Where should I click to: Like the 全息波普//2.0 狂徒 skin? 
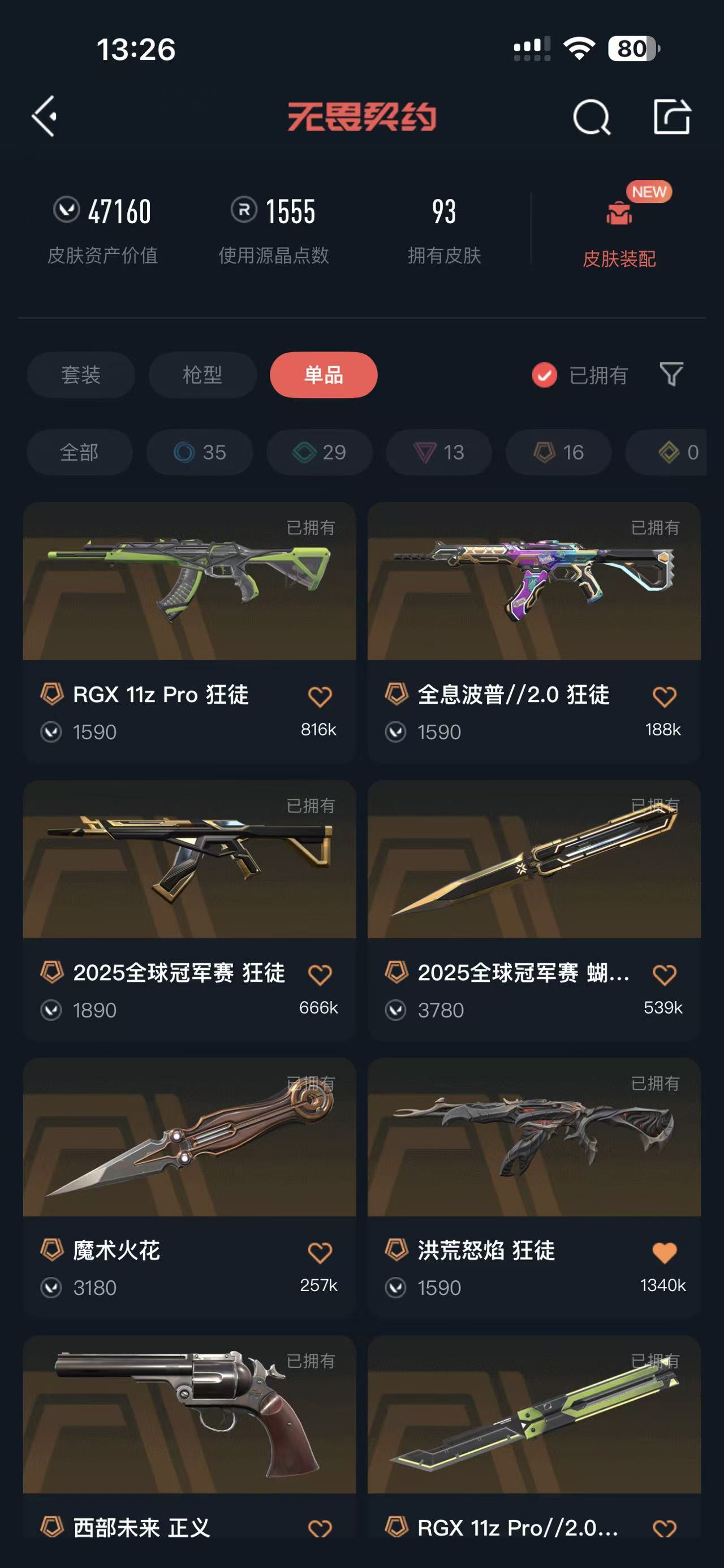coord(664,696)
